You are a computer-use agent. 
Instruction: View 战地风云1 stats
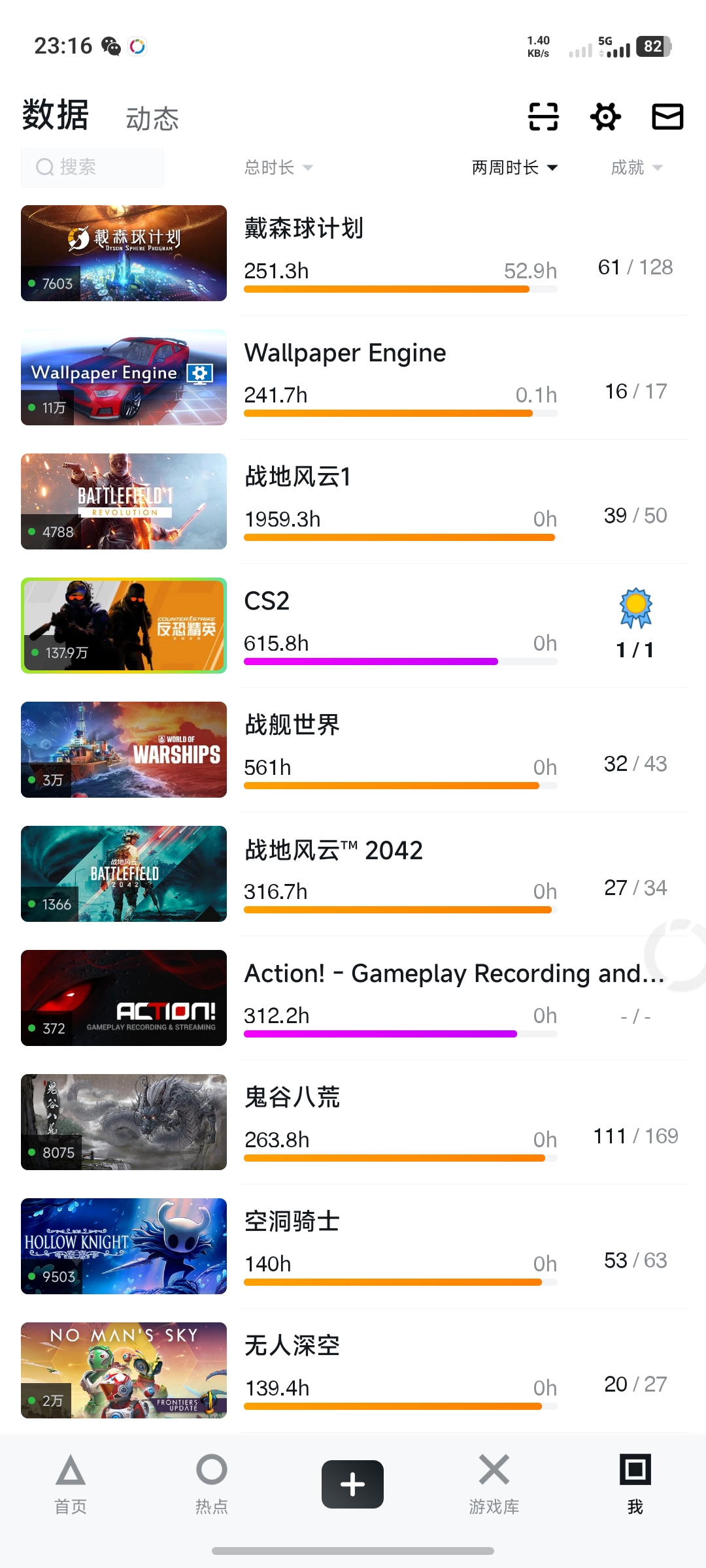(x=399, y=502)
